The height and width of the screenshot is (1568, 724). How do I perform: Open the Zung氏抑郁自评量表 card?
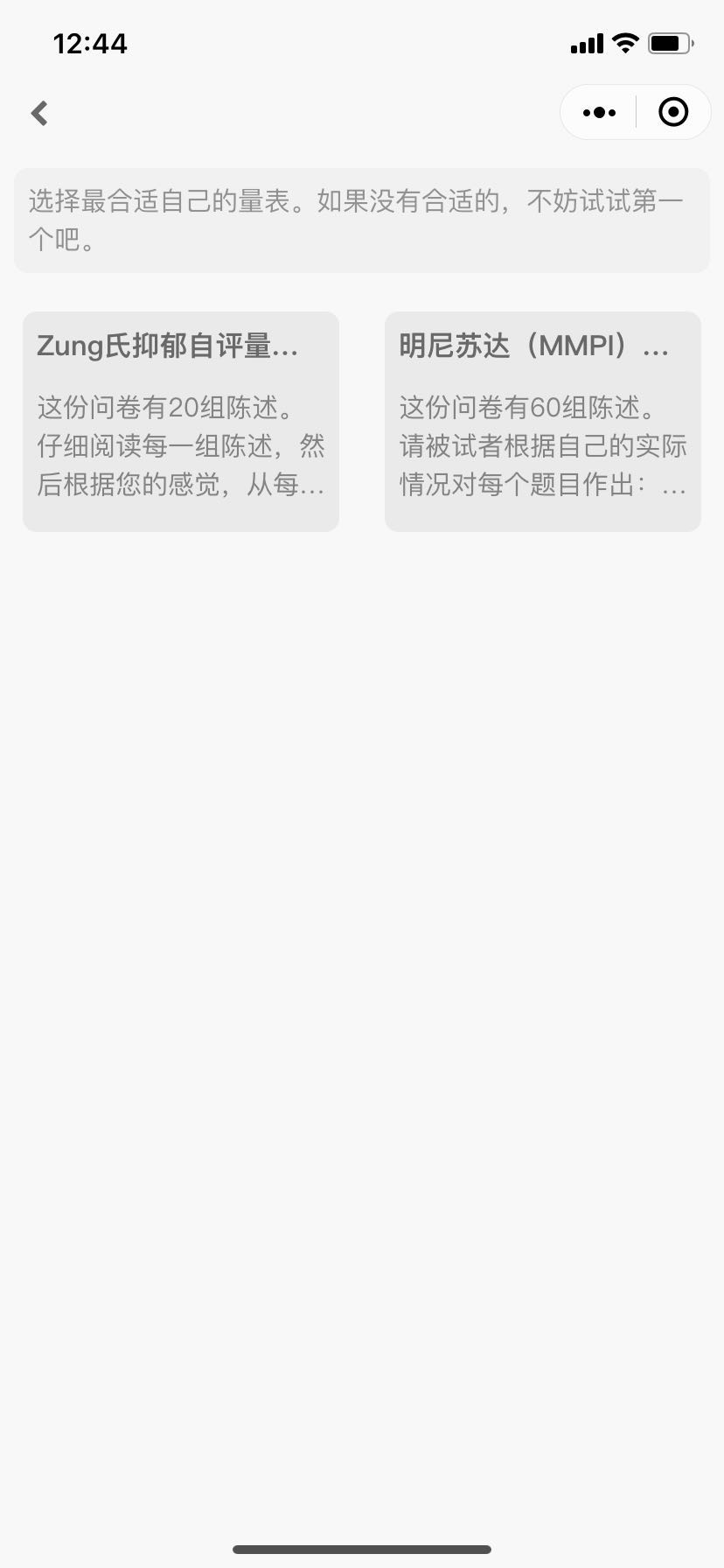click(x=181, y=421)
